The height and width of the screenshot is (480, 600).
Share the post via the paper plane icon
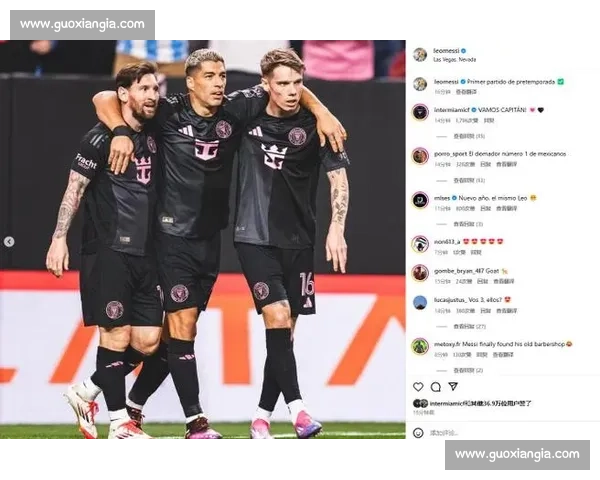(452, 386)
